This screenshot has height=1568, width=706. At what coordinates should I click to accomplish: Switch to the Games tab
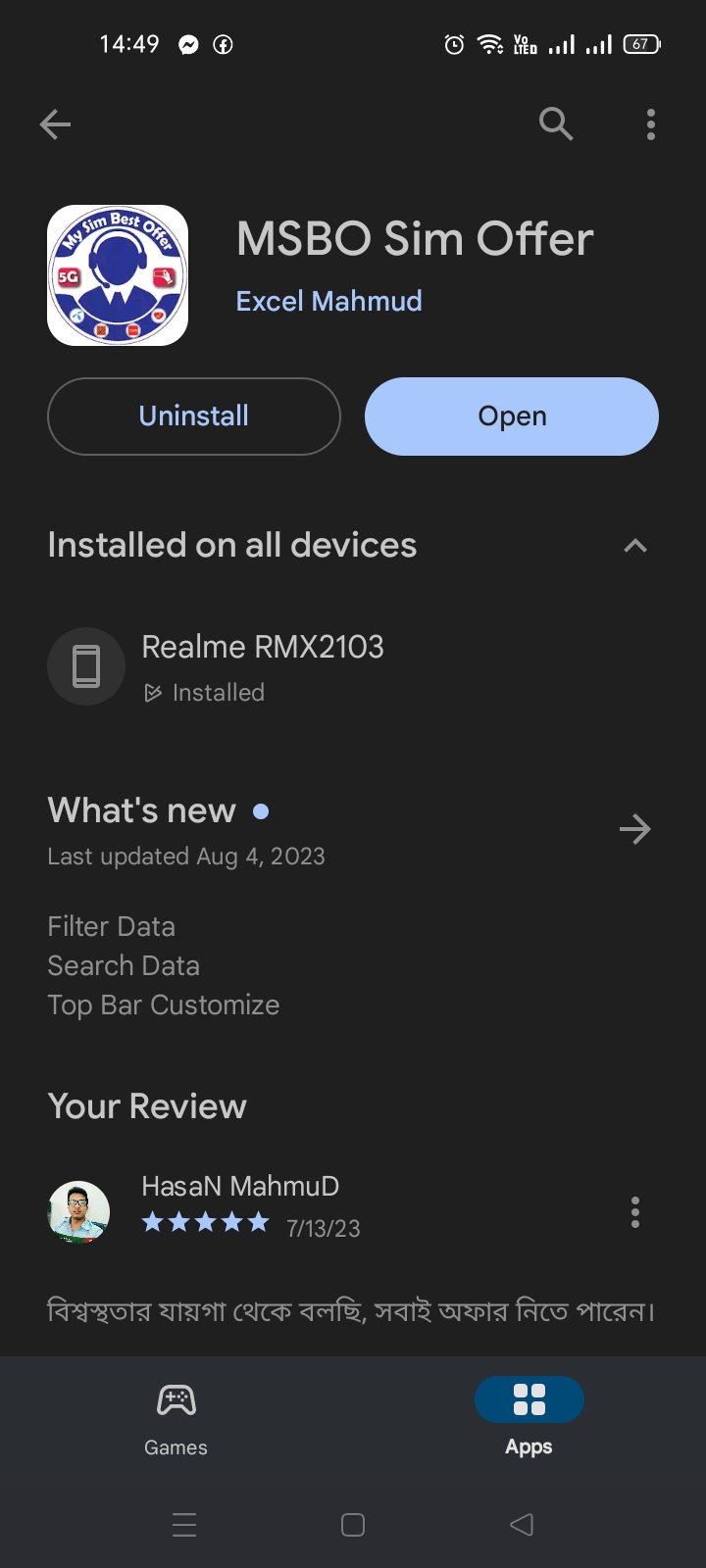pos(176,1413)
